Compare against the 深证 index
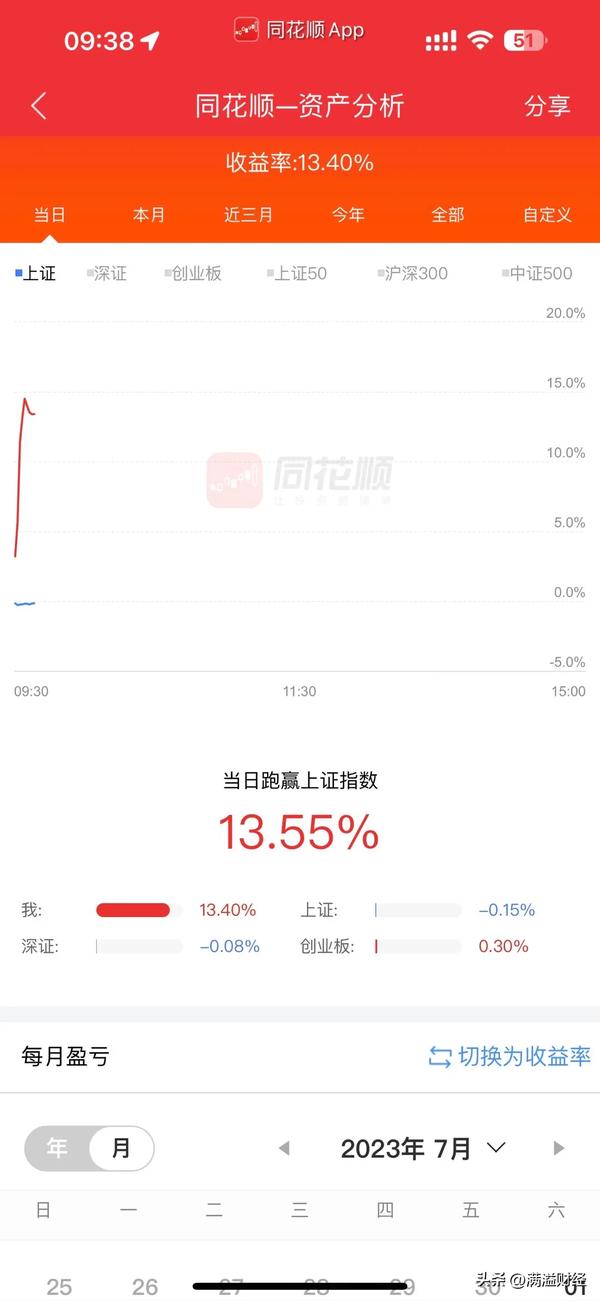Screen dimensions: 600x1301 pyautogui.click(x=106, y=273)
